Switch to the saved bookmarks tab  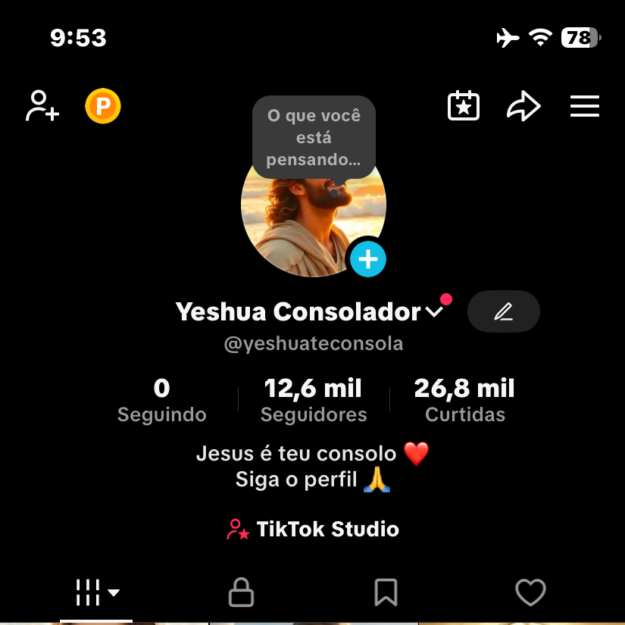click(x=386, y=592)
